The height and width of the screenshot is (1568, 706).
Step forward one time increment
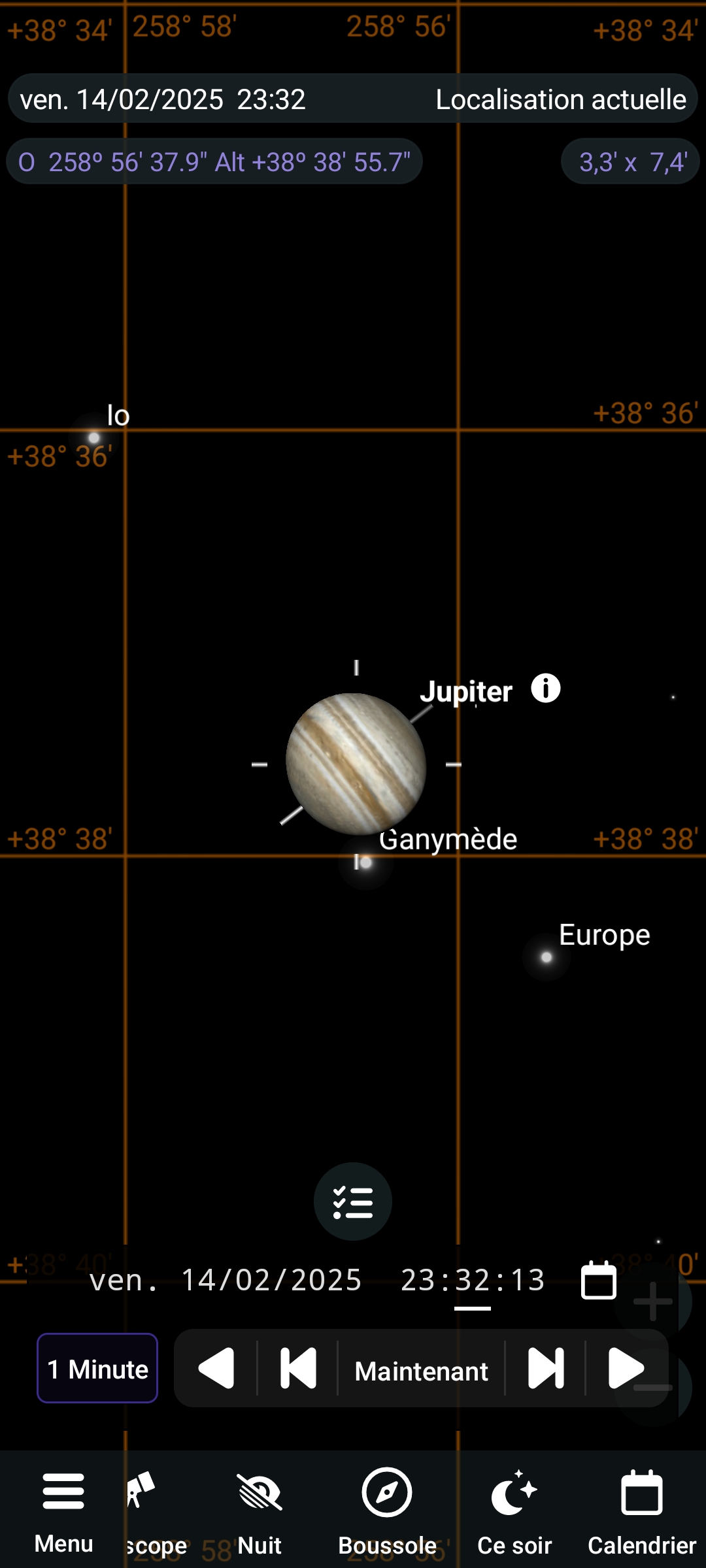click(x=545, y=1368)
